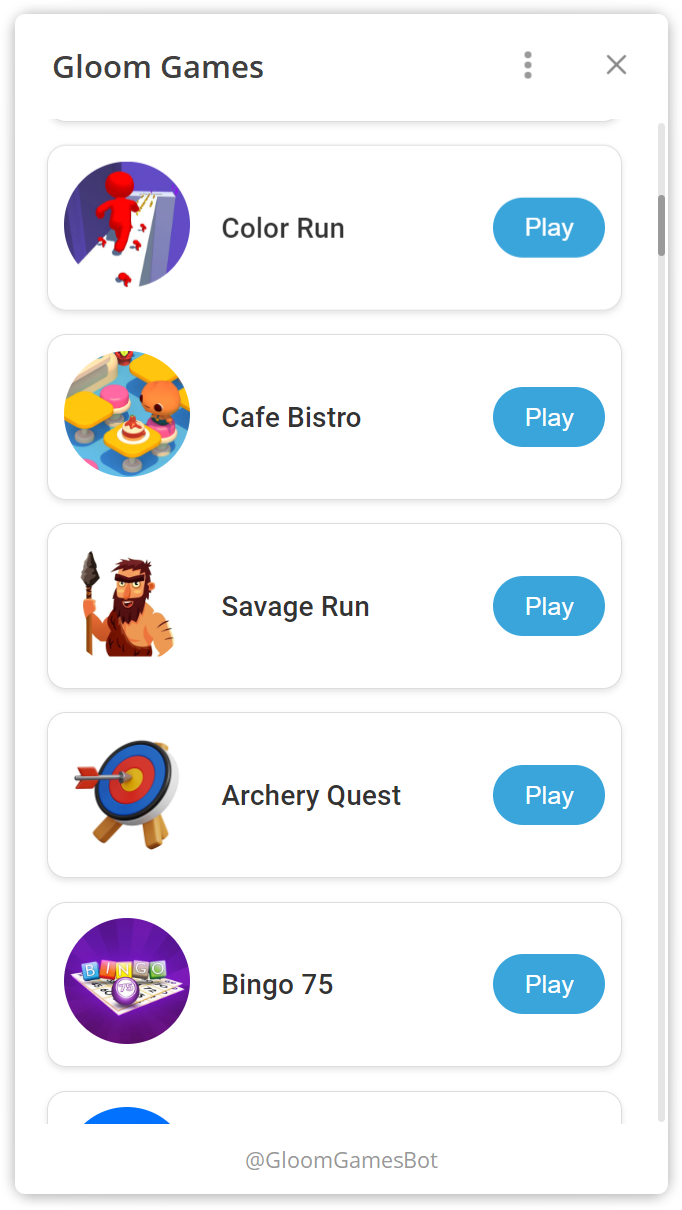The height and width of the screenshot is (1210, 682).
Task: Start playing Savage Run
Action: pos(548,606)
